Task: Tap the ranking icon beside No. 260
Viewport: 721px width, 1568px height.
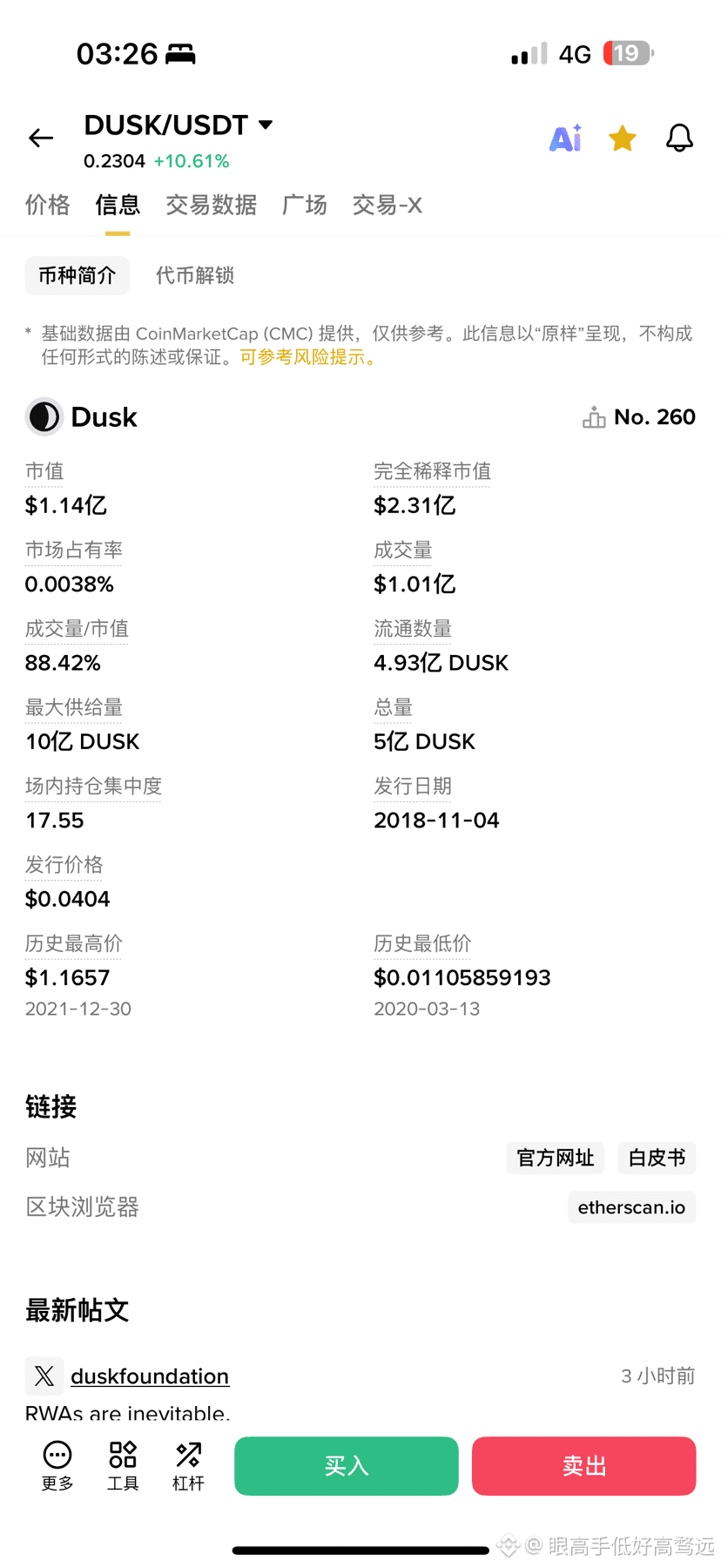Action: [x=593, y=417]
